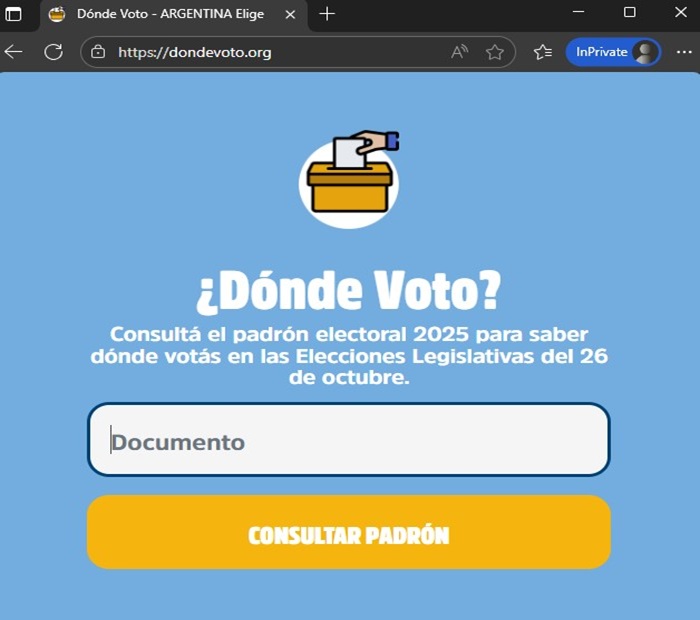Open the read aloud option
Viewport: 700px width, 620px height.
coord(460,52)
